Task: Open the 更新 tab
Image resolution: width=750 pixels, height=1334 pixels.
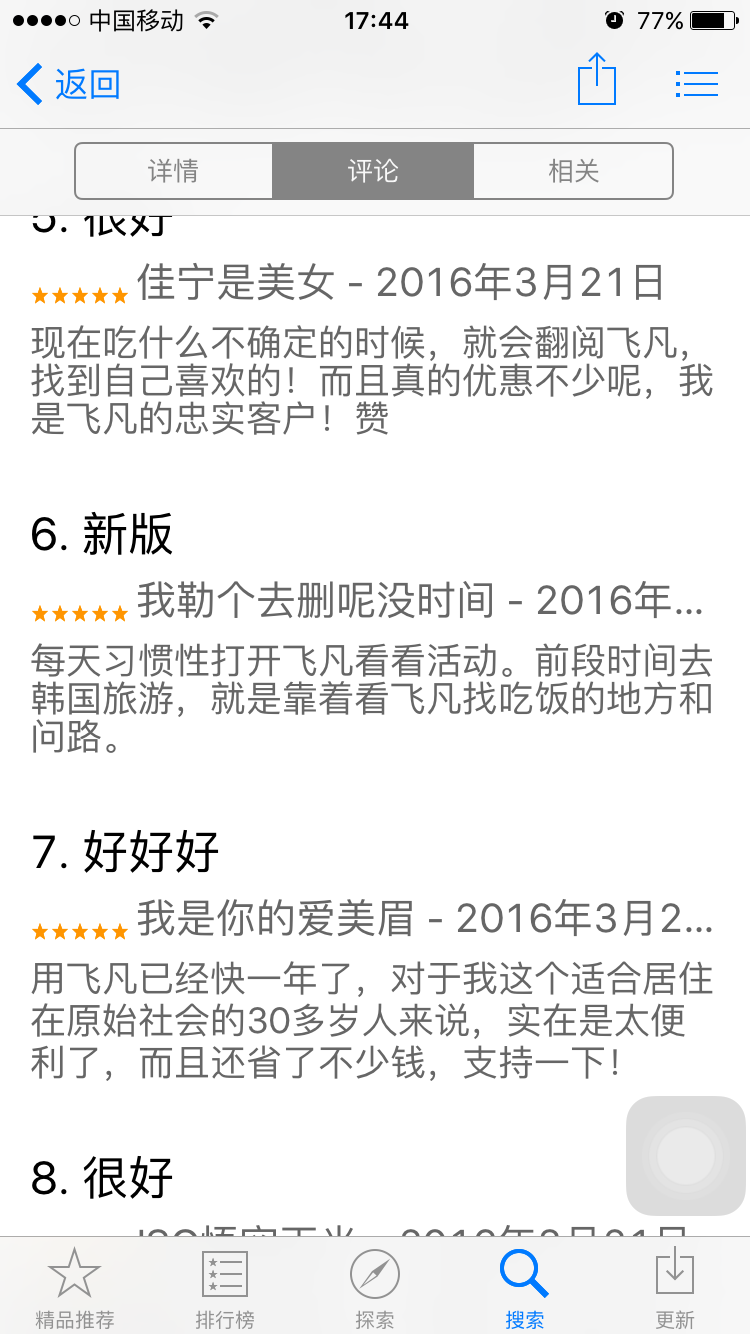Action: tap(675, 1288)
